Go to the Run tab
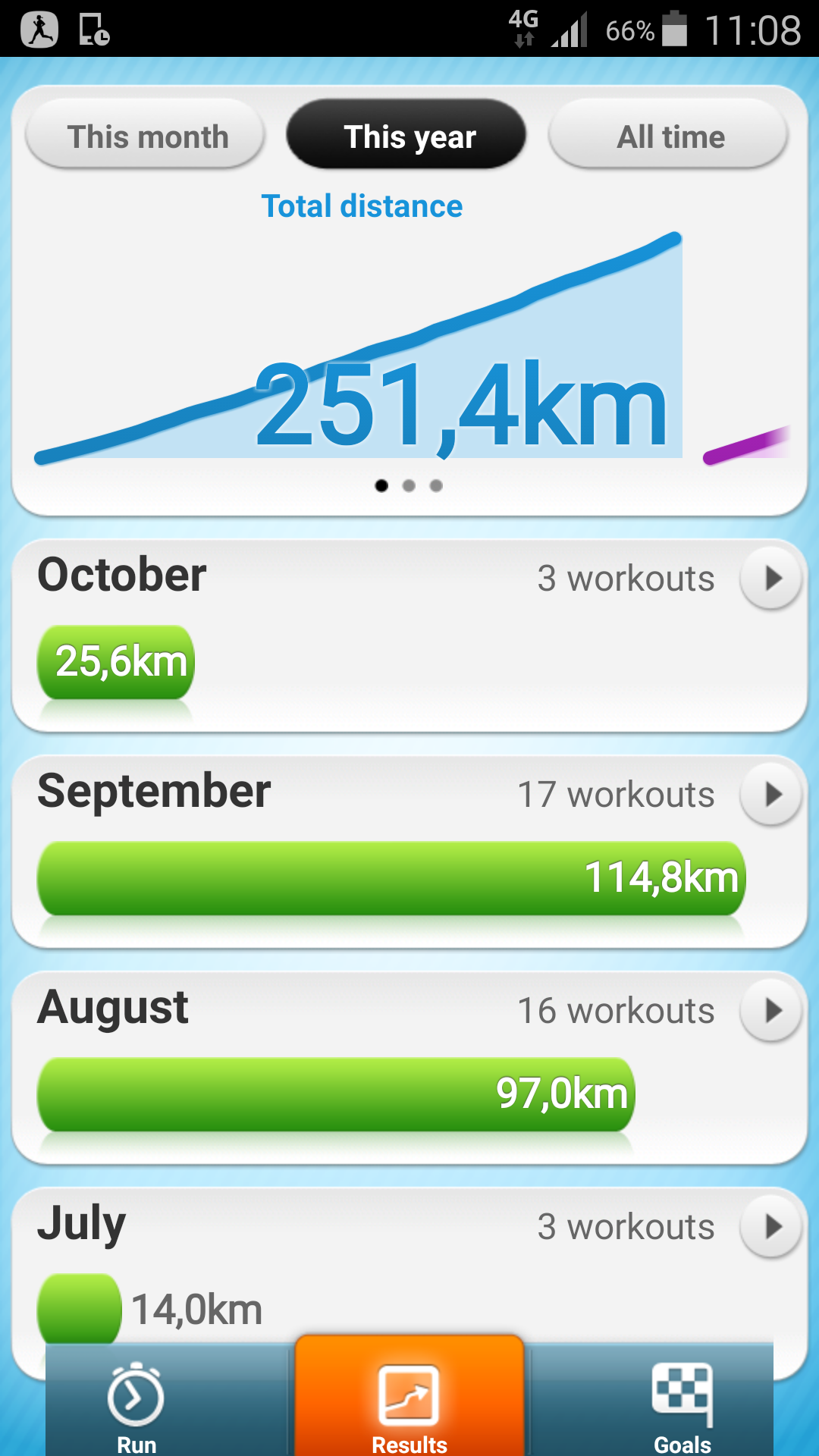The image size is (819, 1456). point(136,1403)
